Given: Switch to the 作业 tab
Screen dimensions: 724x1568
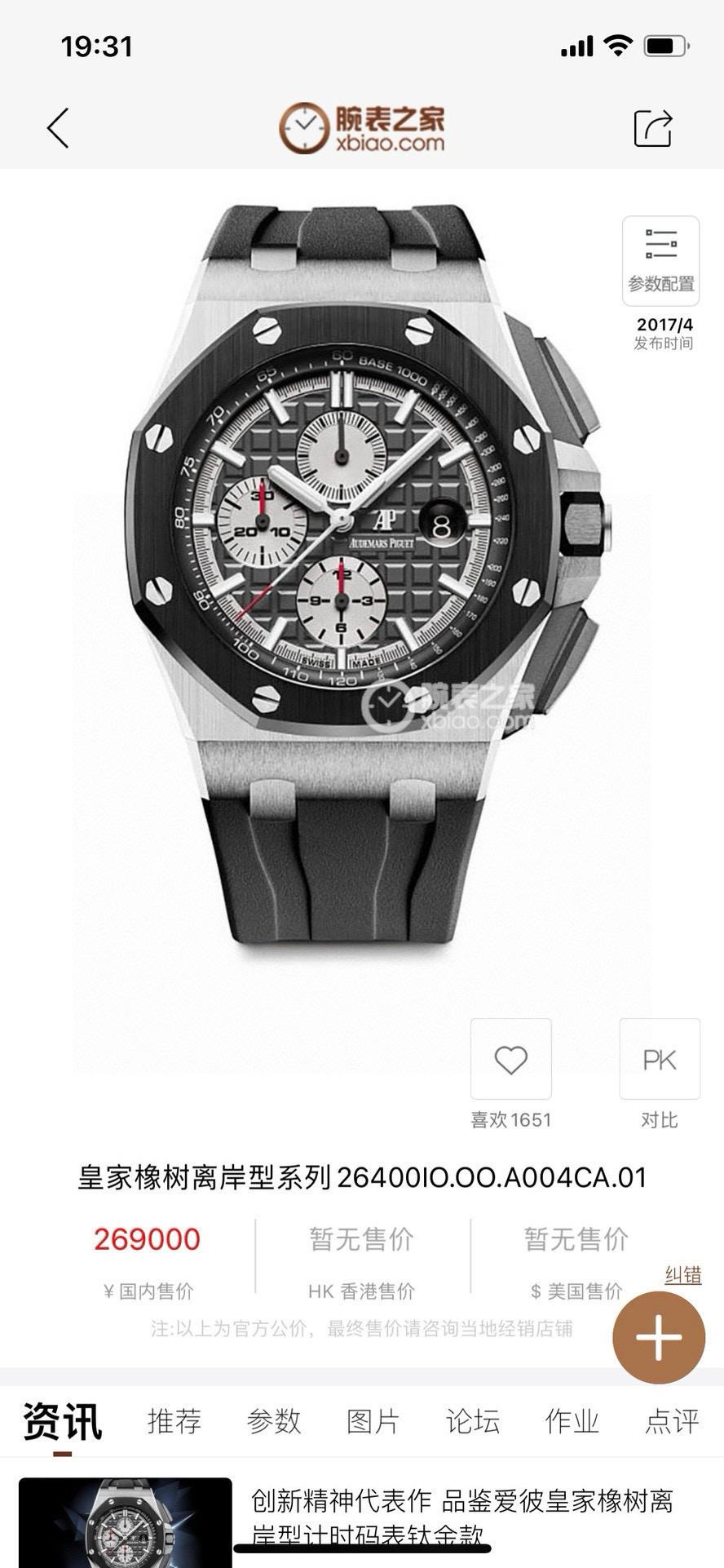Looking at the screenshot, I should pos(572,1421).
